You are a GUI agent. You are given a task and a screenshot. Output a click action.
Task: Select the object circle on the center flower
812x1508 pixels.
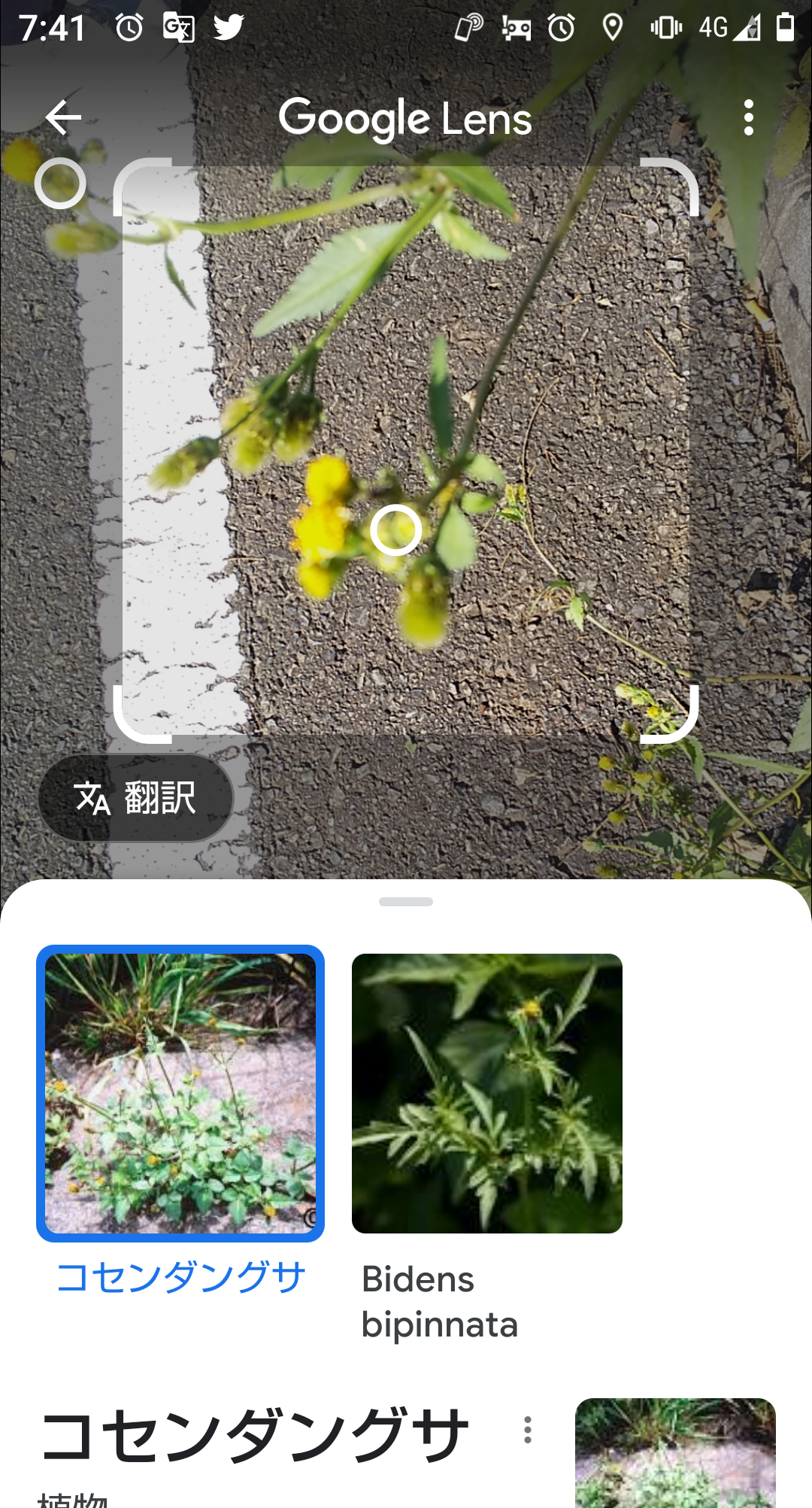(395, 530)
